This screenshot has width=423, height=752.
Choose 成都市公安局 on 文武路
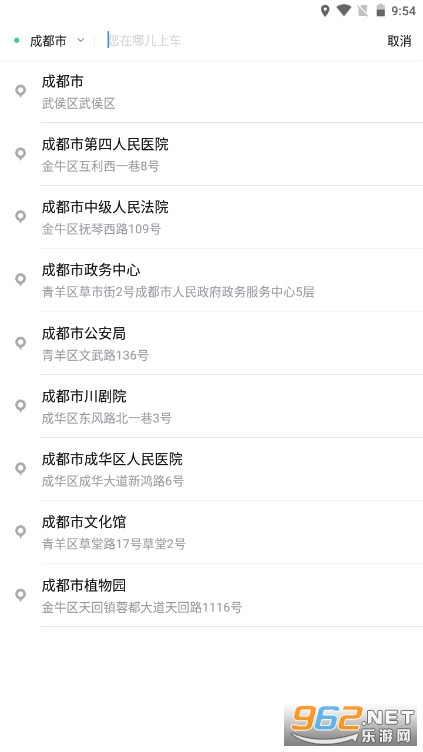(212, 343)
